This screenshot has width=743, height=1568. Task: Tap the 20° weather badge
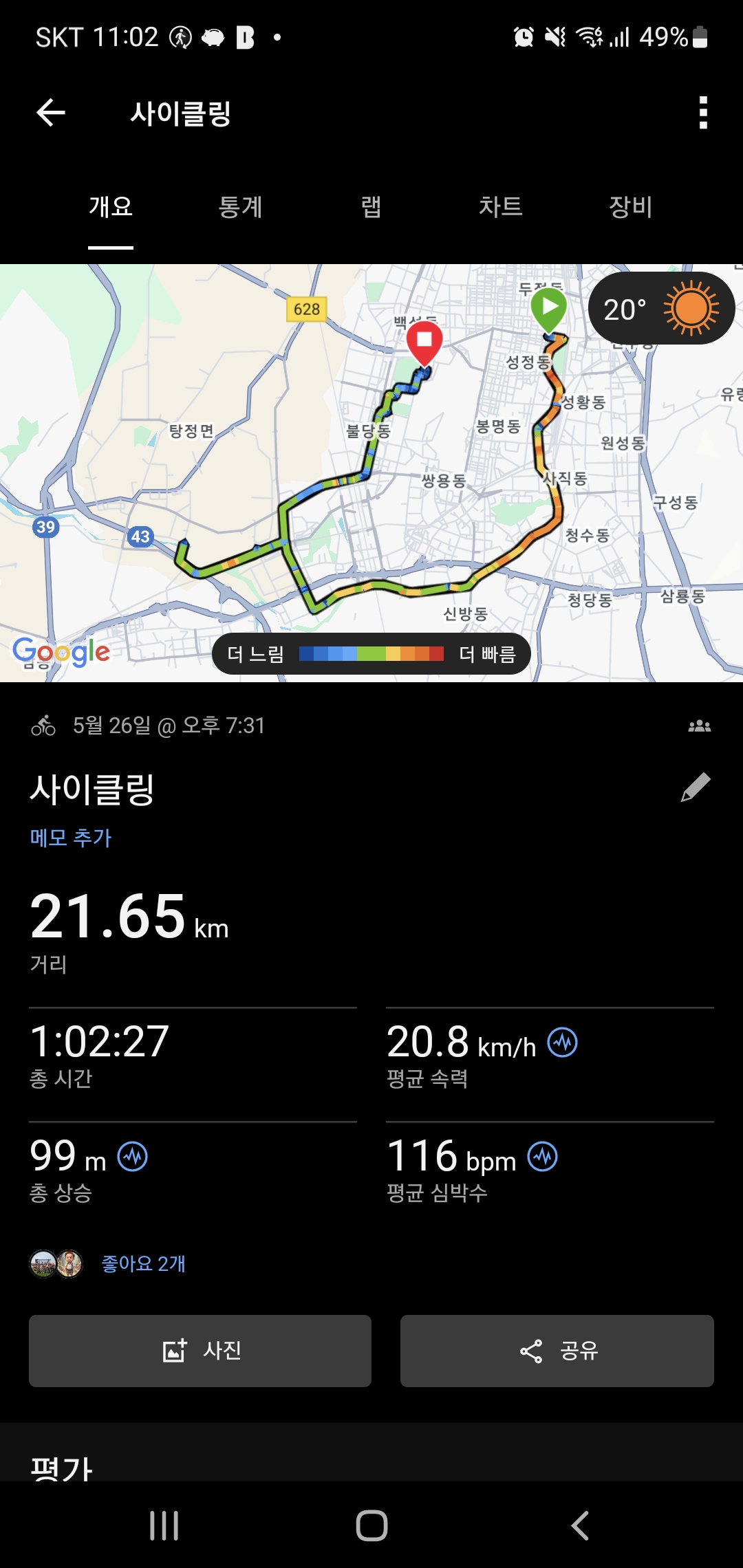tap(661, 308)
